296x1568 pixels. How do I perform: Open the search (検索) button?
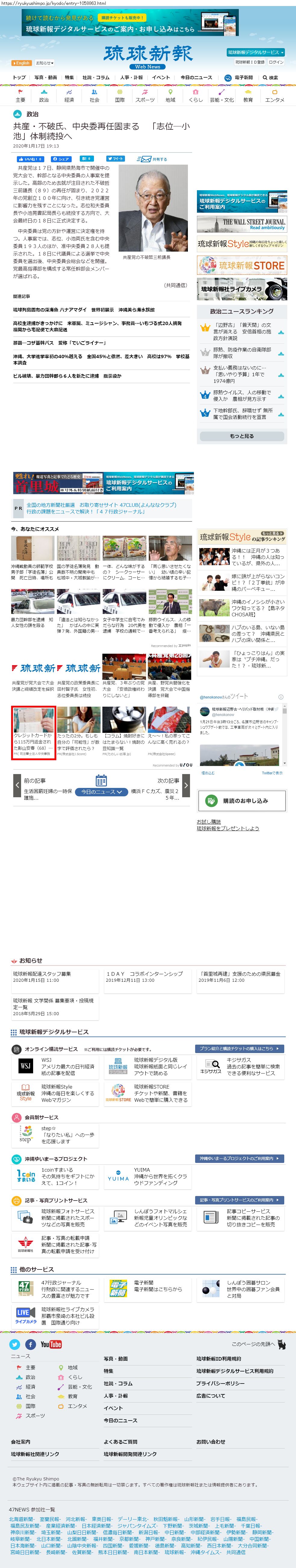coord(270,77)
